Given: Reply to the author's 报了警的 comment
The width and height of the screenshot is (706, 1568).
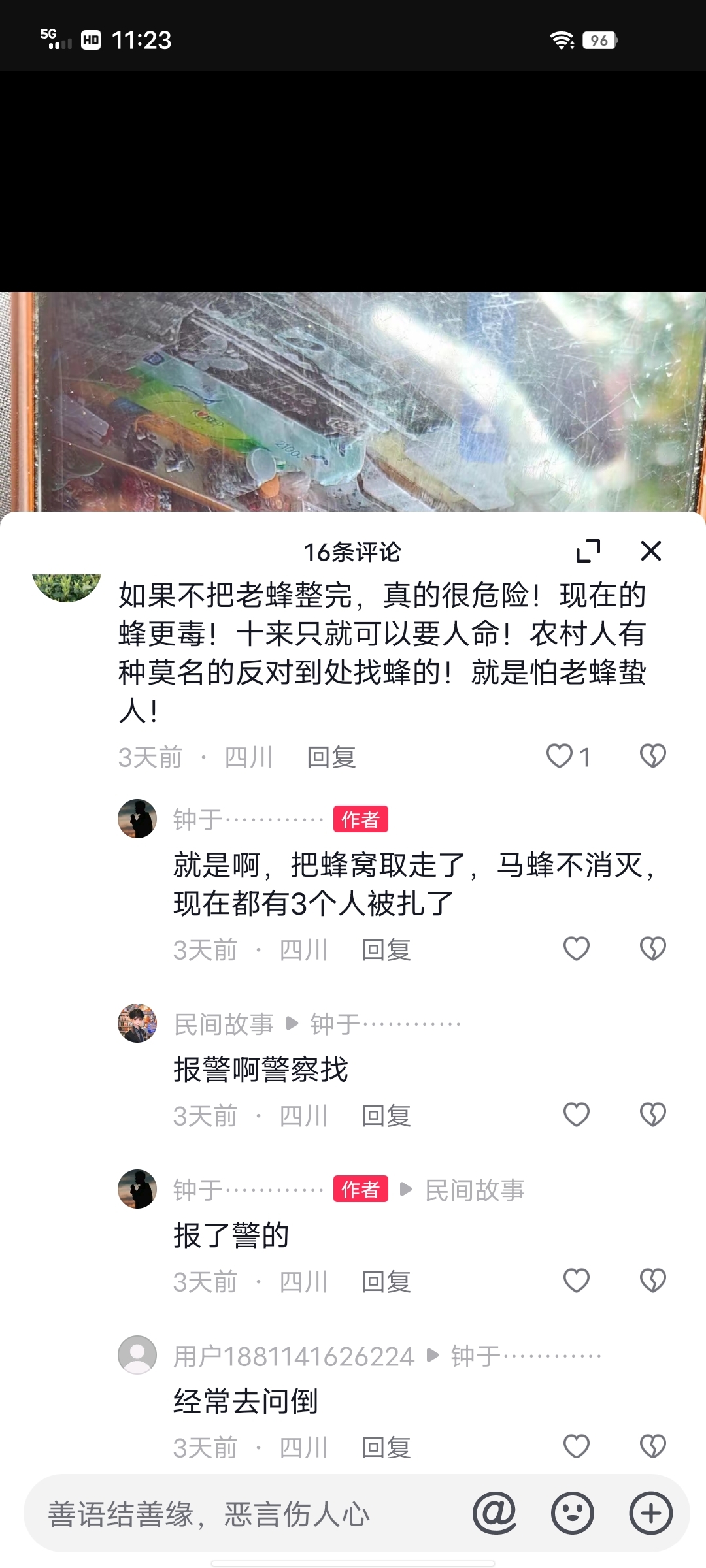Looking at the screenshot, I should click(386, 1282).
